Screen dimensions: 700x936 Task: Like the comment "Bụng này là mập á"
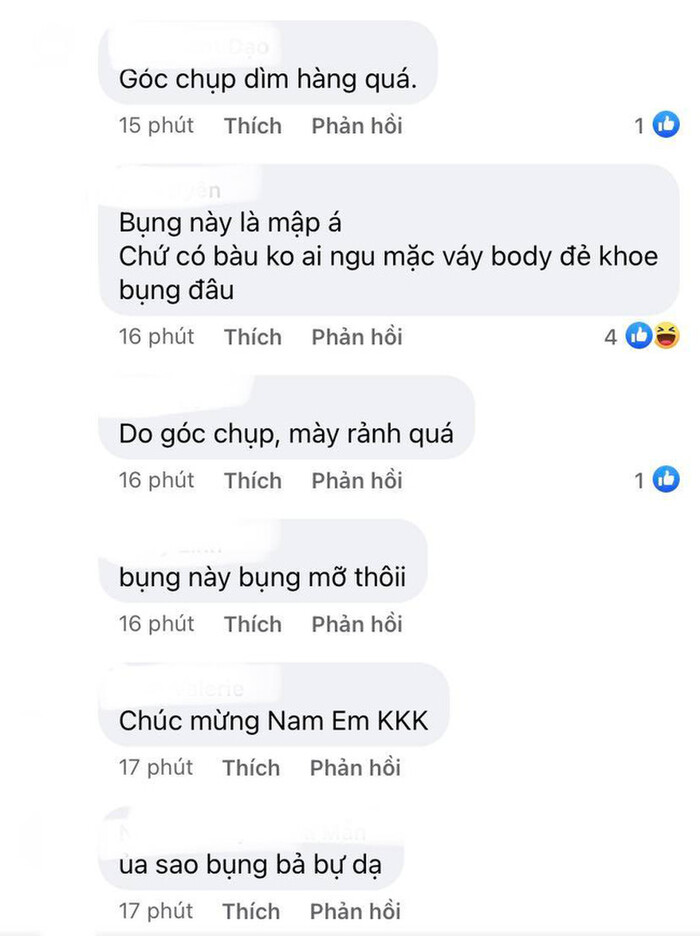click(252, 337)
